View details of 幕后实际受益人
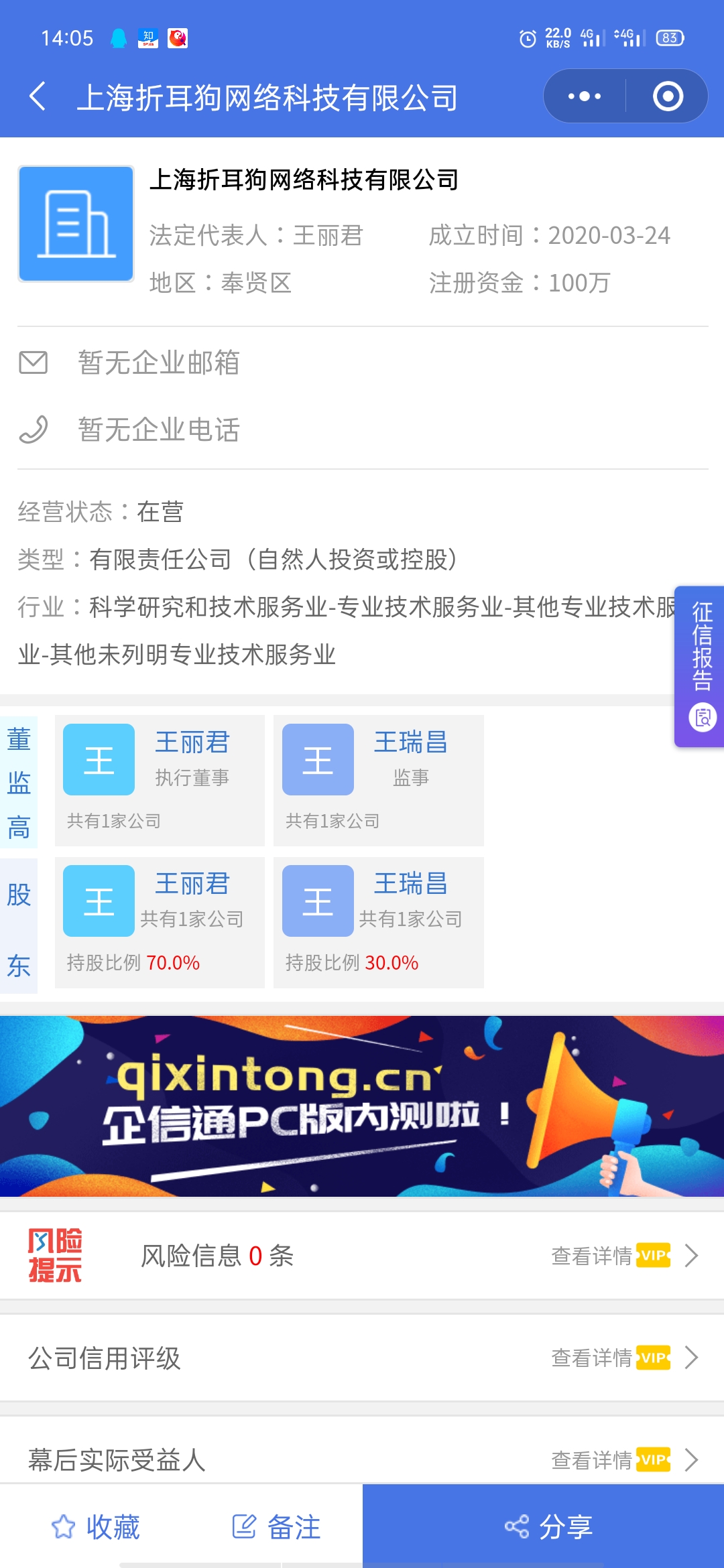 623,1459
